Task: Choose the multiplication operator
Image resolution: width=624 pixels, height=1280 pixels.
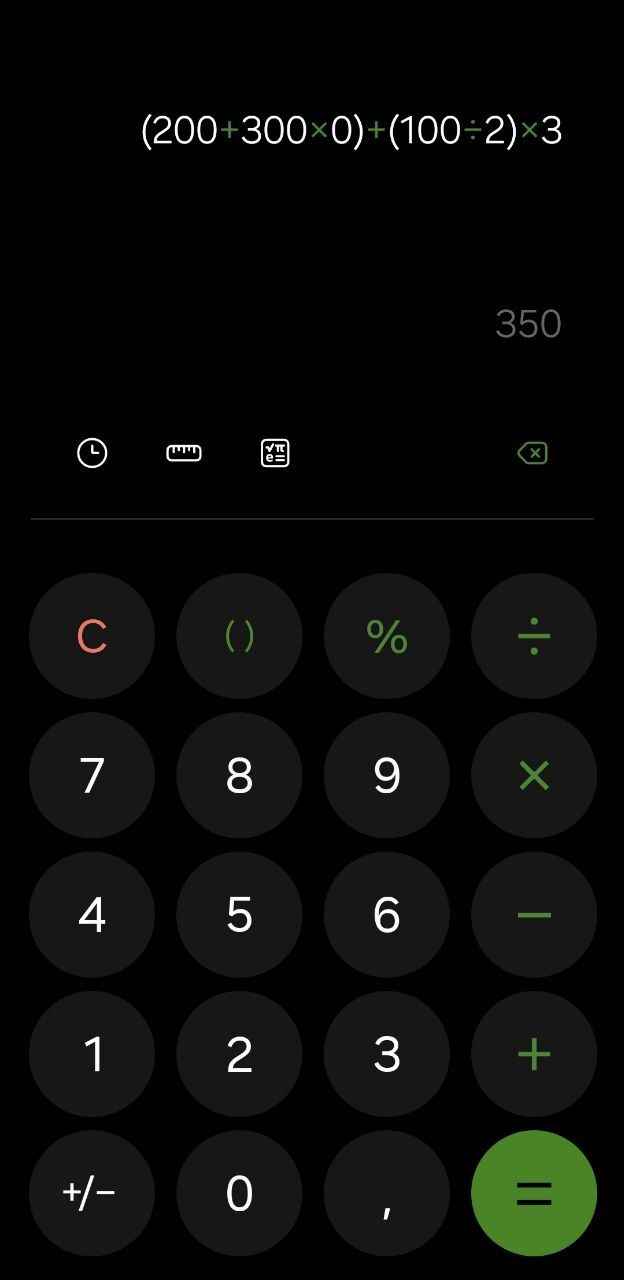Action: 534,775
